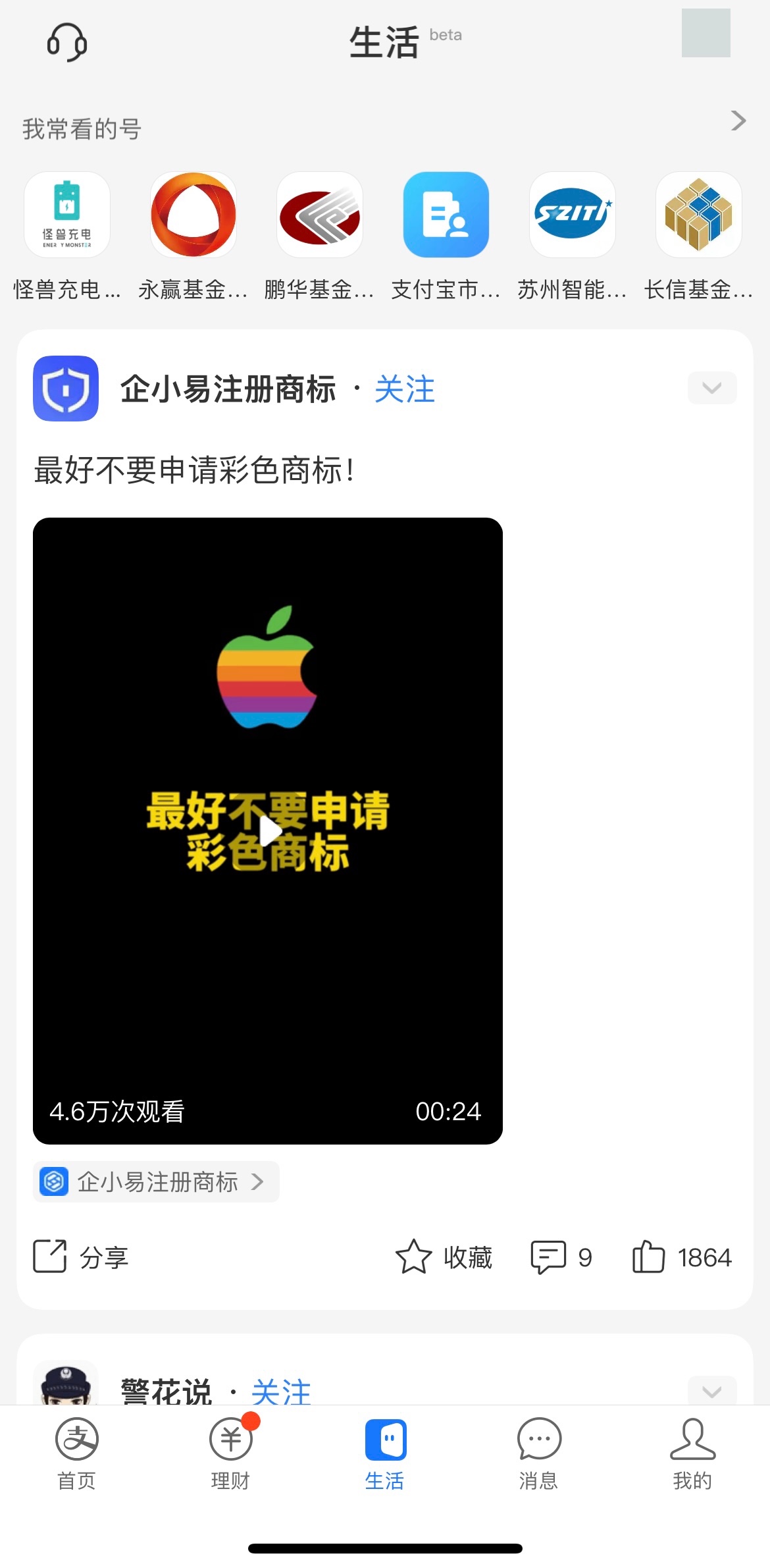Add post to 收藏 favorites
This screenshot has width=770, height=1568.
[444, 1257]
